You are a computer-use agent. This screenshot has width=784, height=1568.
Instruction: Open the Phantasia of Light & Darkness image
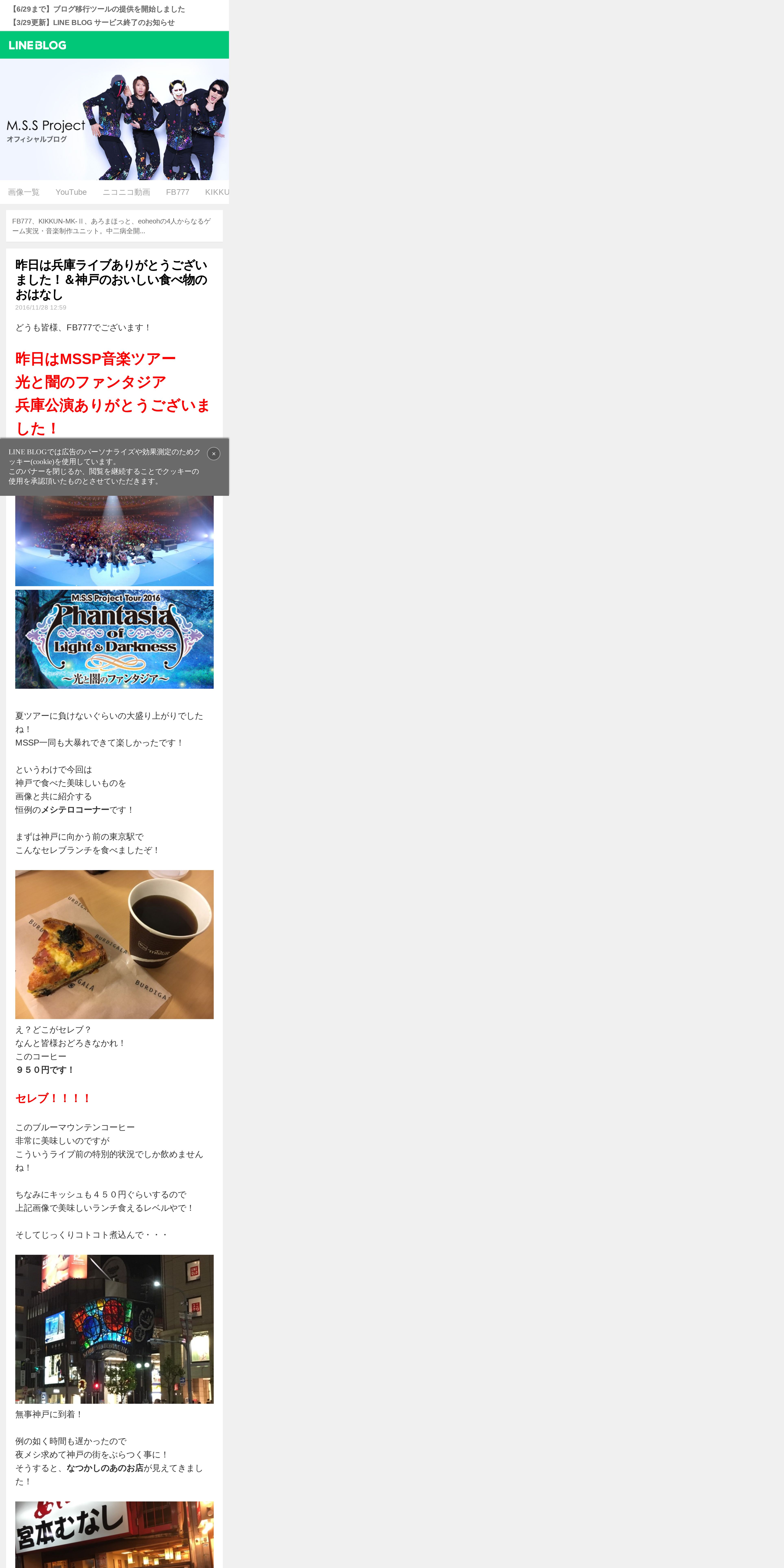114,639
